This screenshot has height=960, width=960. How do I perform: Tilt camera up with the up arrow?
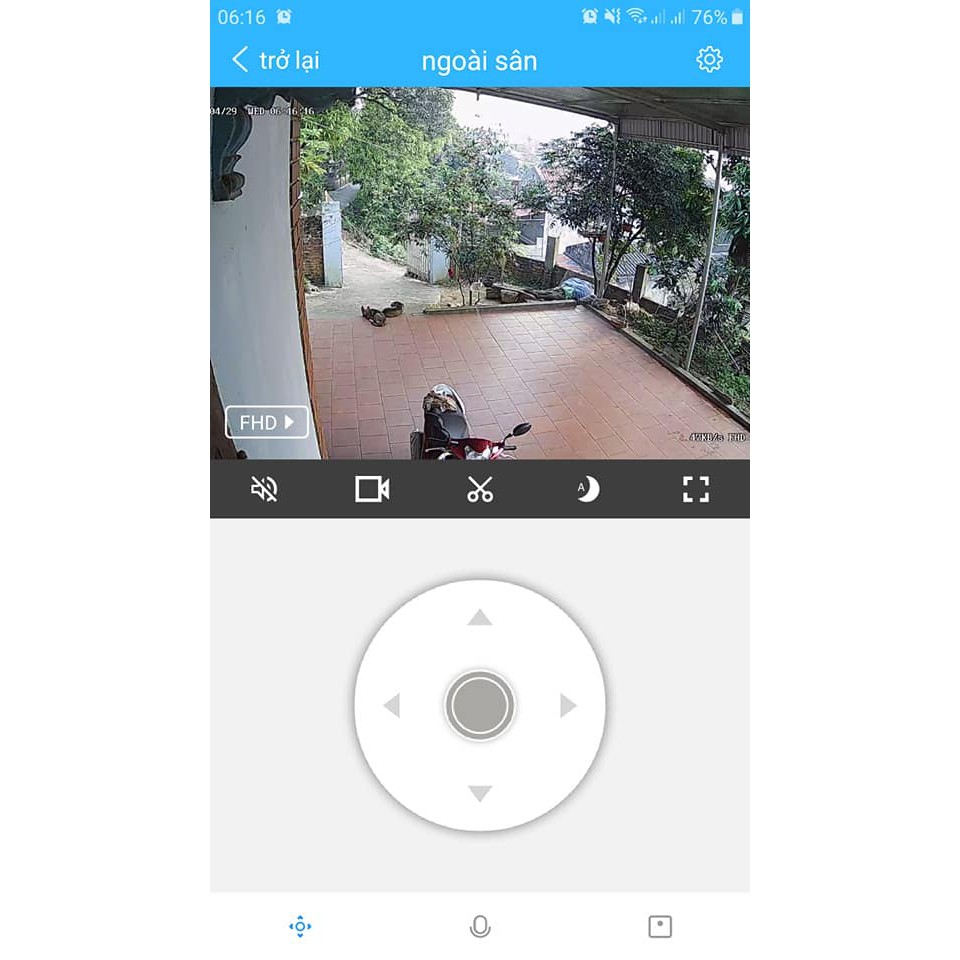[480, 618]
